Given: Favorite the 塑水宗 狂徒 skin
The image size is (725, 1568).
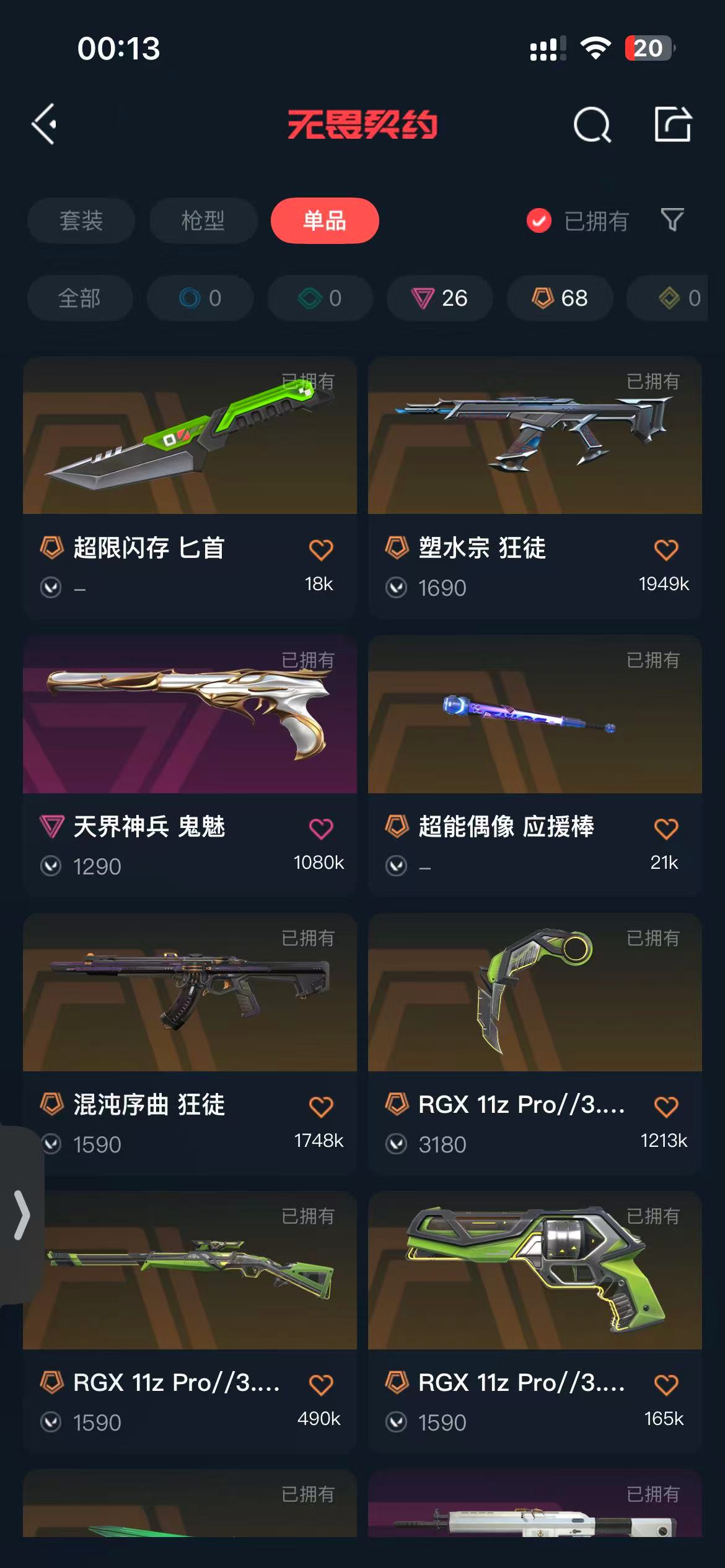Looking at the screenshot, I should coord(666,549).
